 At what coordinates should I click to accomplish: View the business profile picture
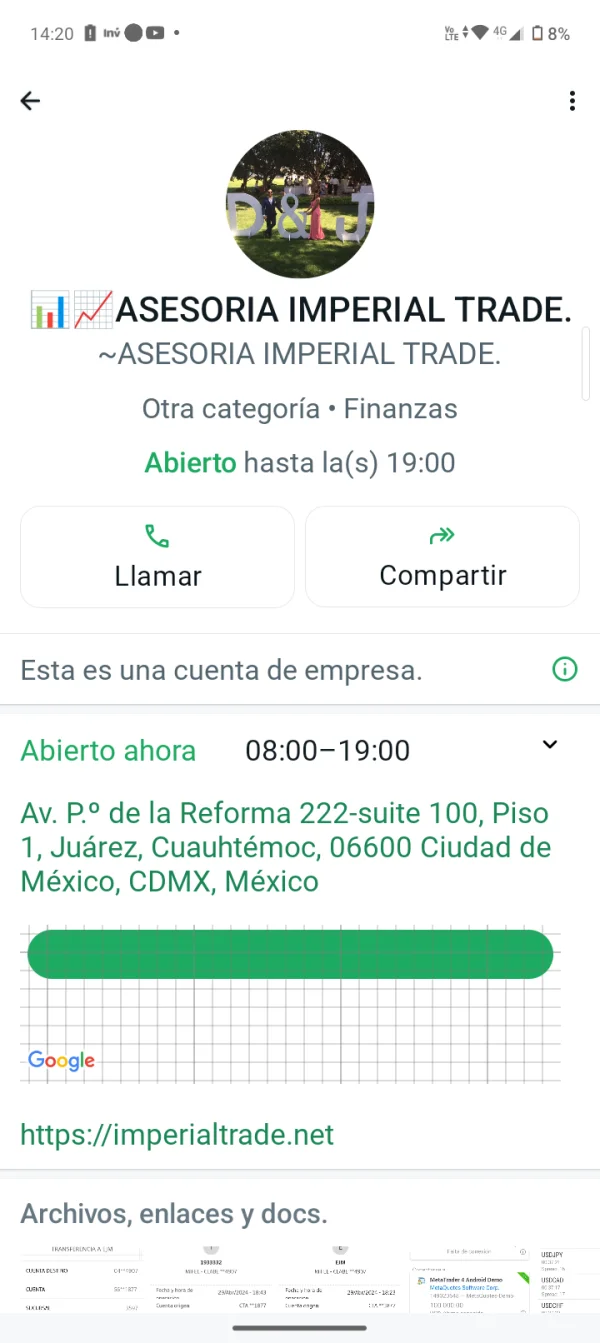click(x=300, y=204)
